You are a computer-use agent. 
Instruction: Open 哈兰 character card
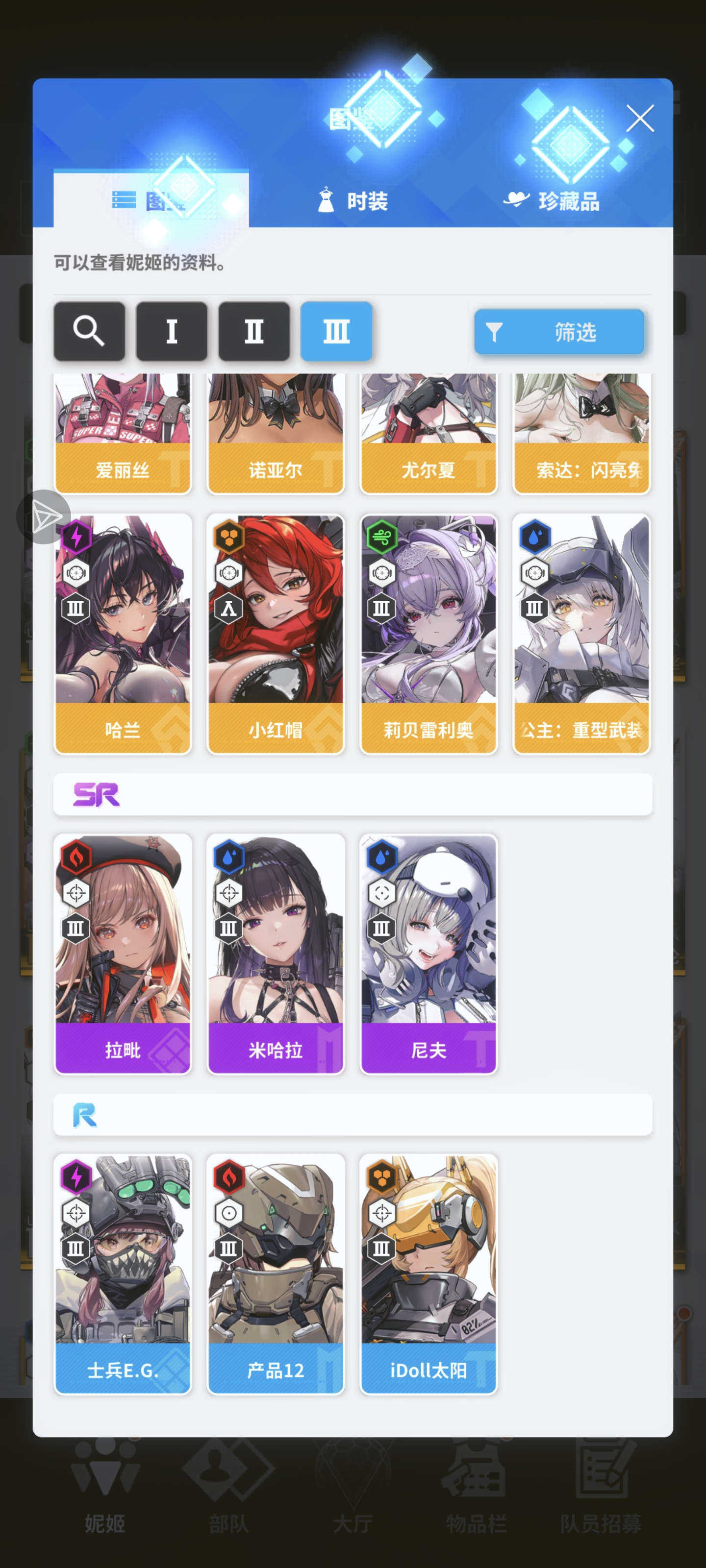(x=123, y=633)
